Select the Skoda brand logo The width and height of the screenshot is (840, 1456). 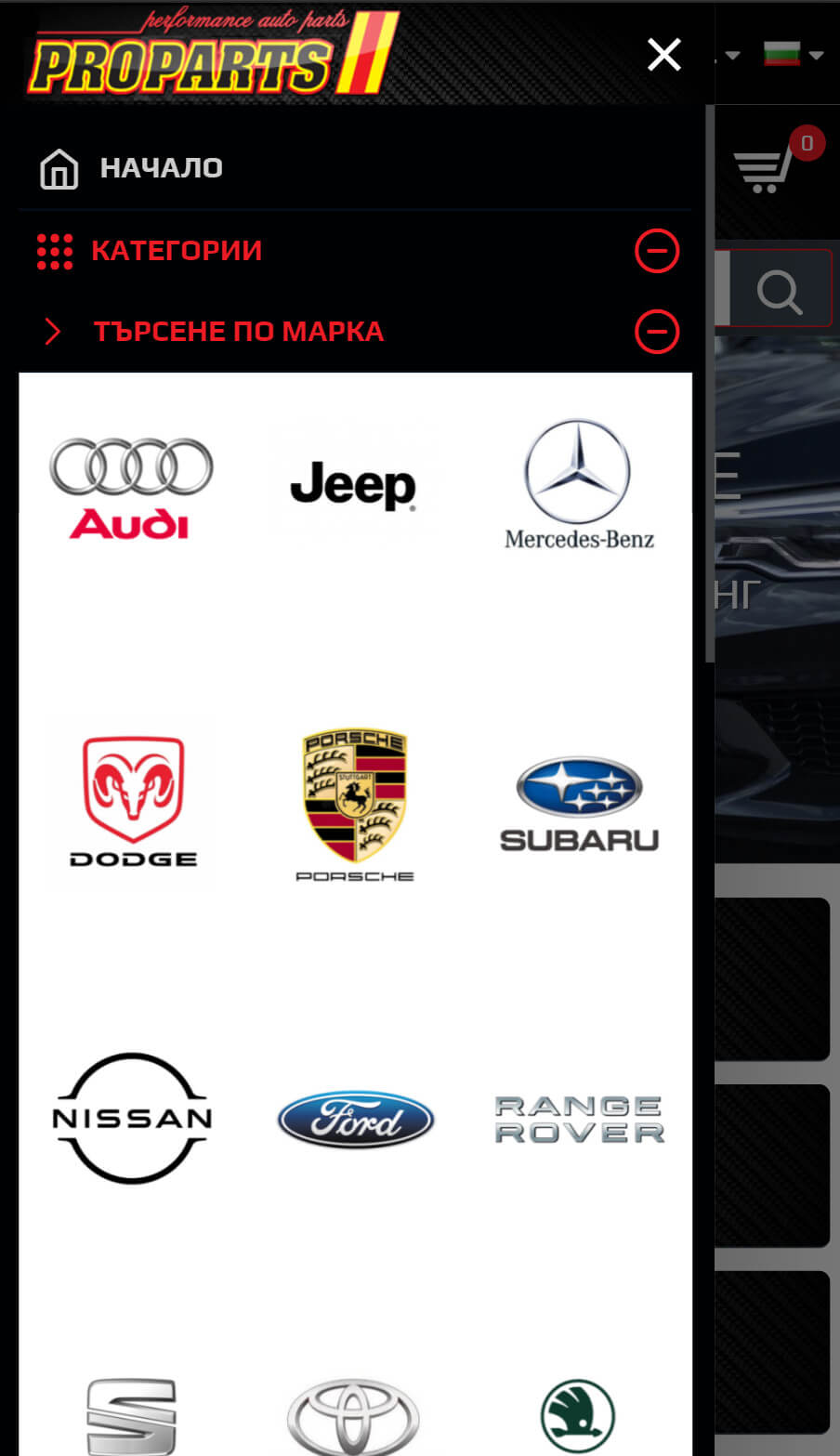[x=578, y=1415]
